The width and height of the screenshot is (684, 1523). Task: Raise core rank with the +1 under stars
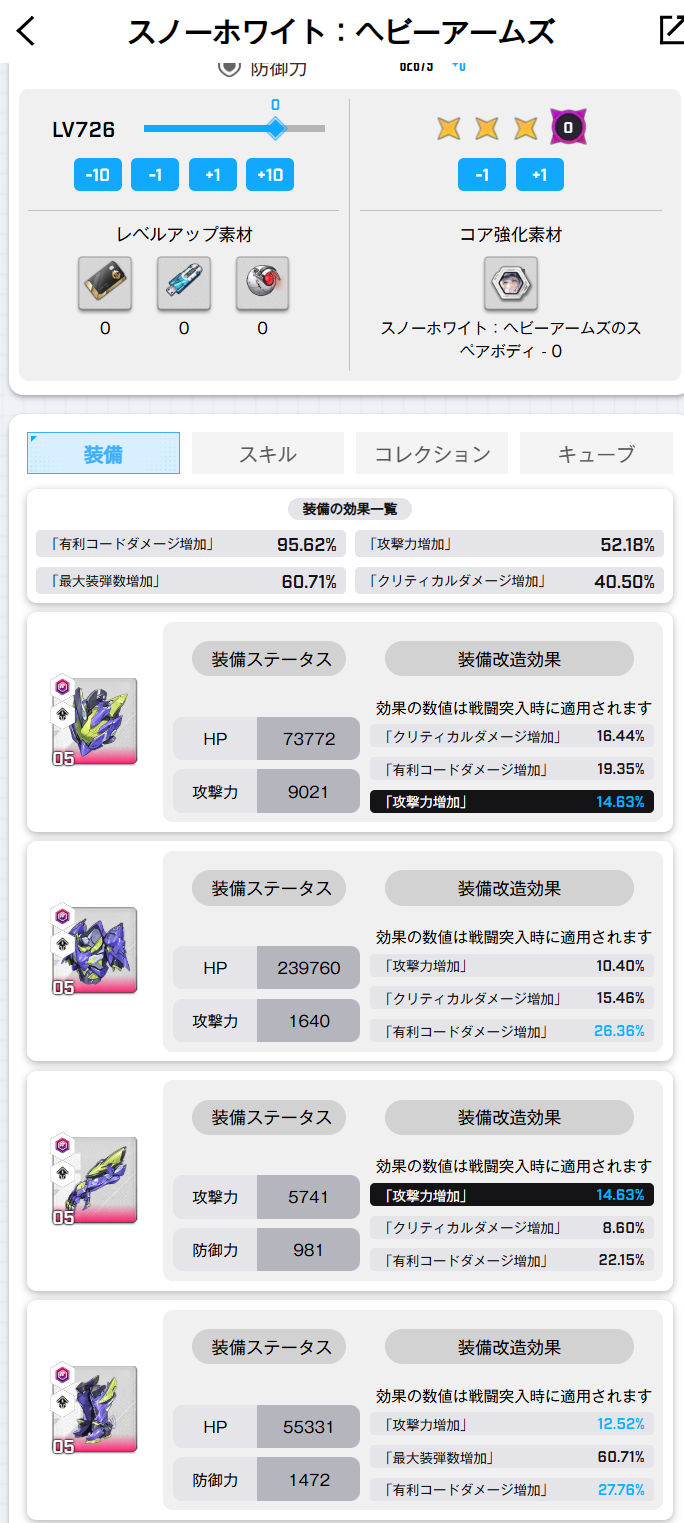pos(540,175)
